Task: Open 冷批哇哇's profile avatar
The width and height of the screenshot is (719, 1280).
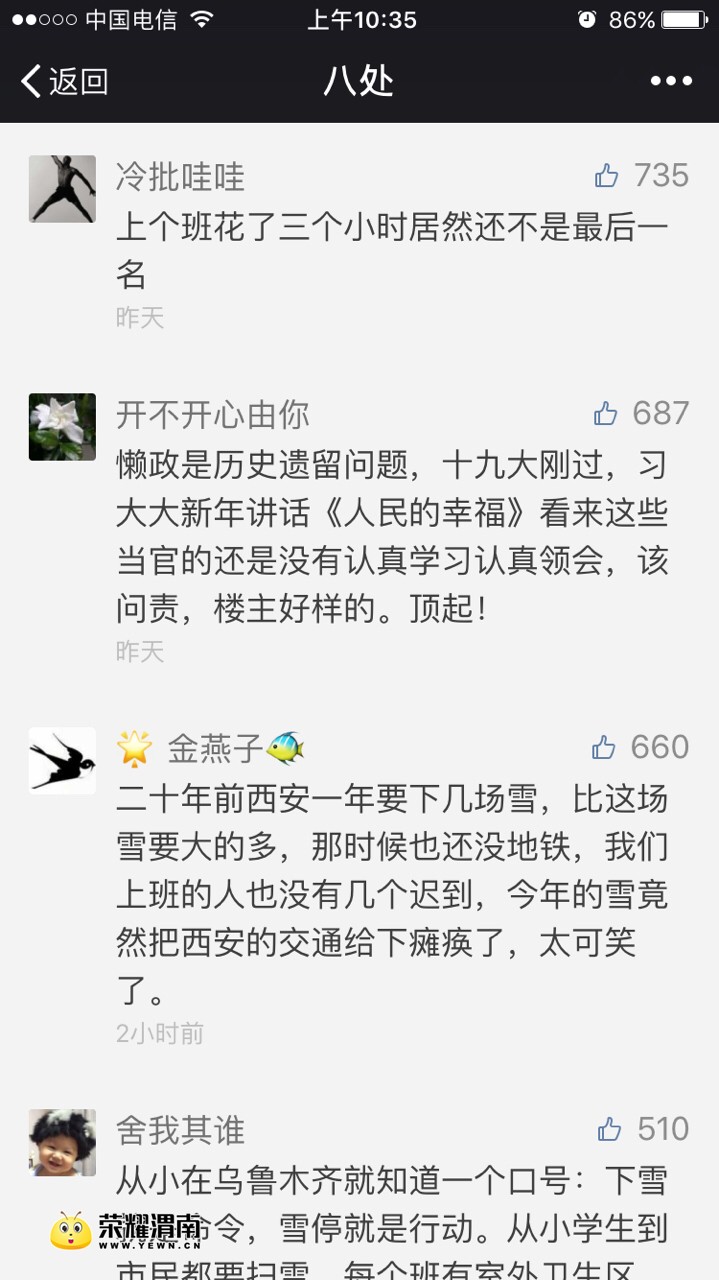Action: point(62,188)
